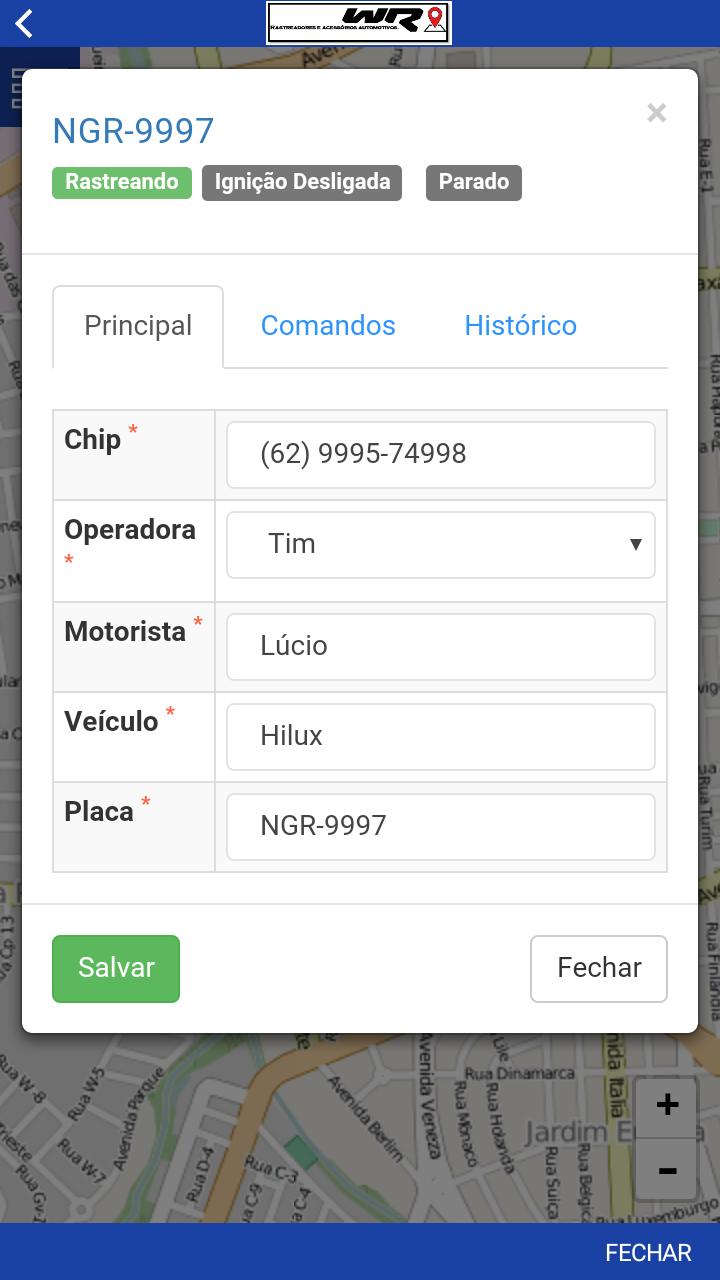Screen dimensions: 720x1280
Task: Switch to the Comandos tab
Action: coord(328,326)
